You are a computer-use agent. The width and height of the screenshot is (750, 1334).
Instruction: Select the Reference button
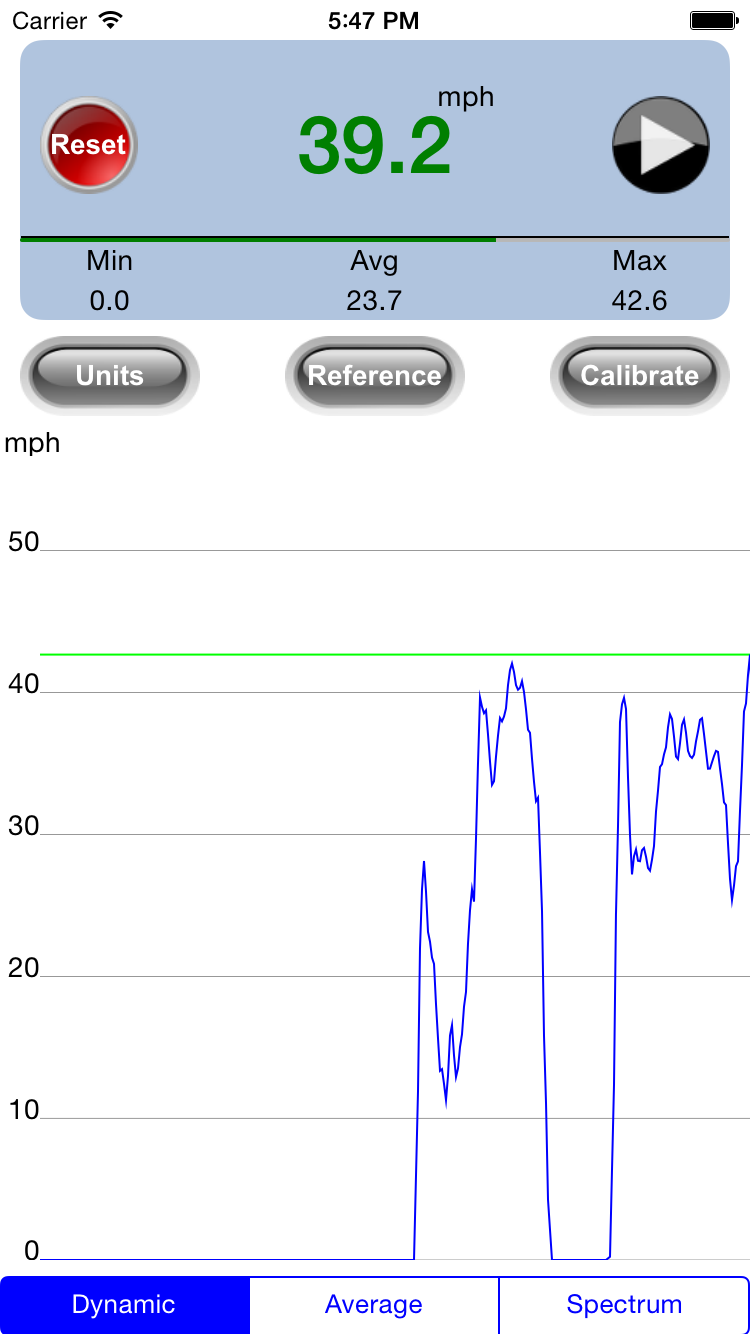(x=375, y=375)
